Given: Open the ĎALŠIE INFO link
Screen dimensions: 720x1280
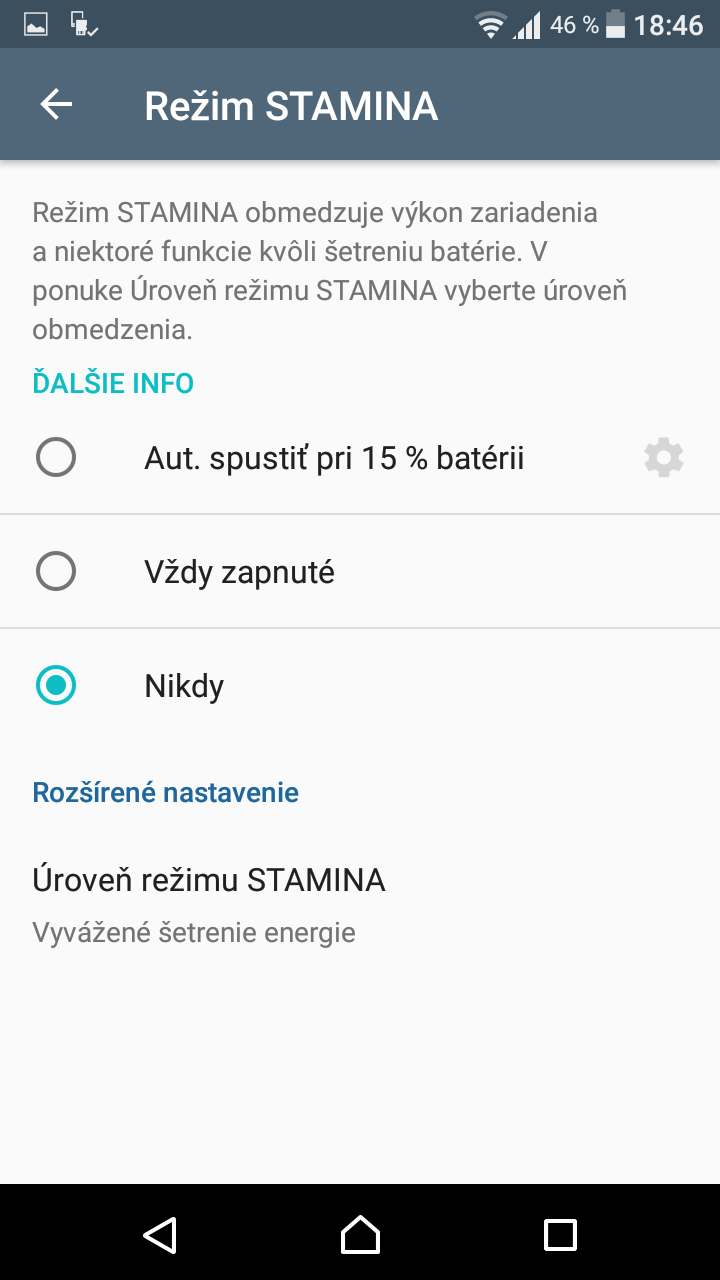Looking at the screenshot, I should (x=113, y=382).
